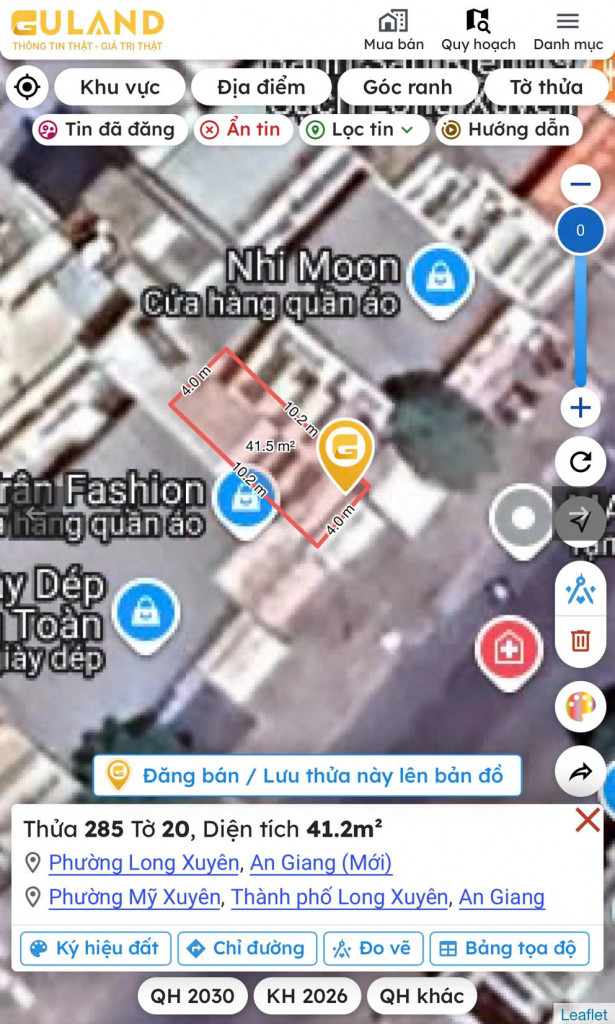Tap Đăng bán / Lưu thửa này lên bản đồ
Viewport: 615px width, 1024px height.
[307, 775]
